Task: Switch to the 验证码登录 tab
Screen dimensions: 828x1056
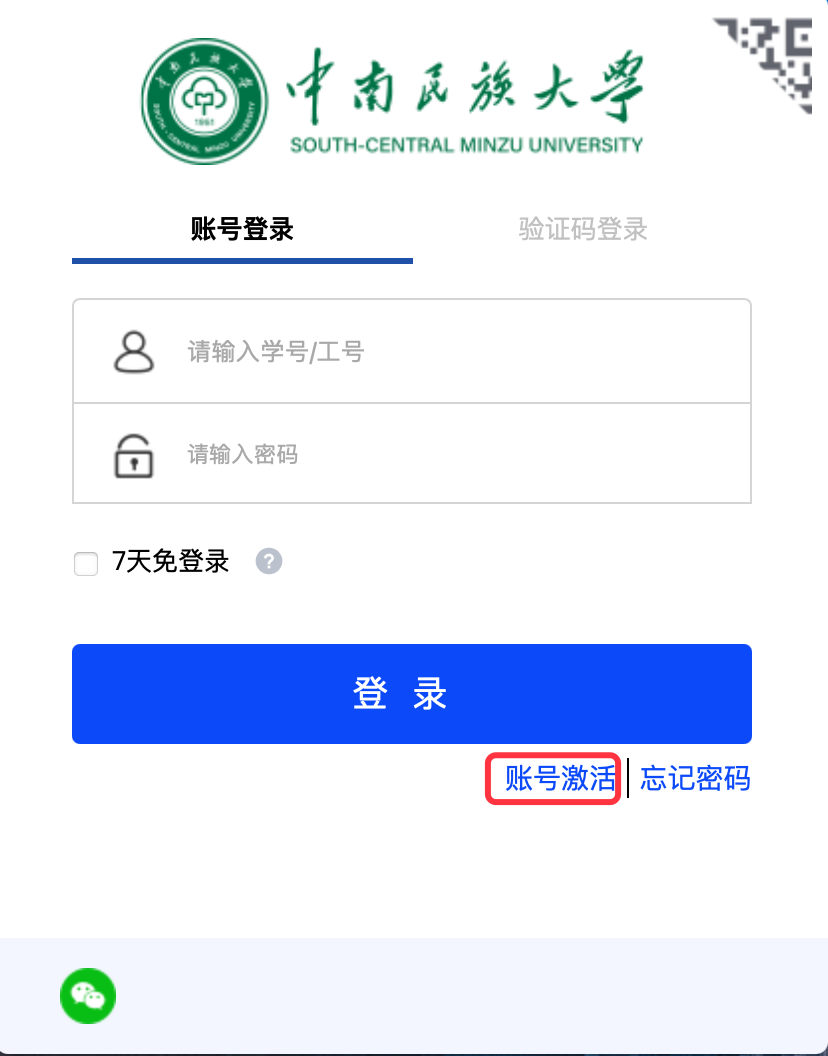Action: coord(583,229)
